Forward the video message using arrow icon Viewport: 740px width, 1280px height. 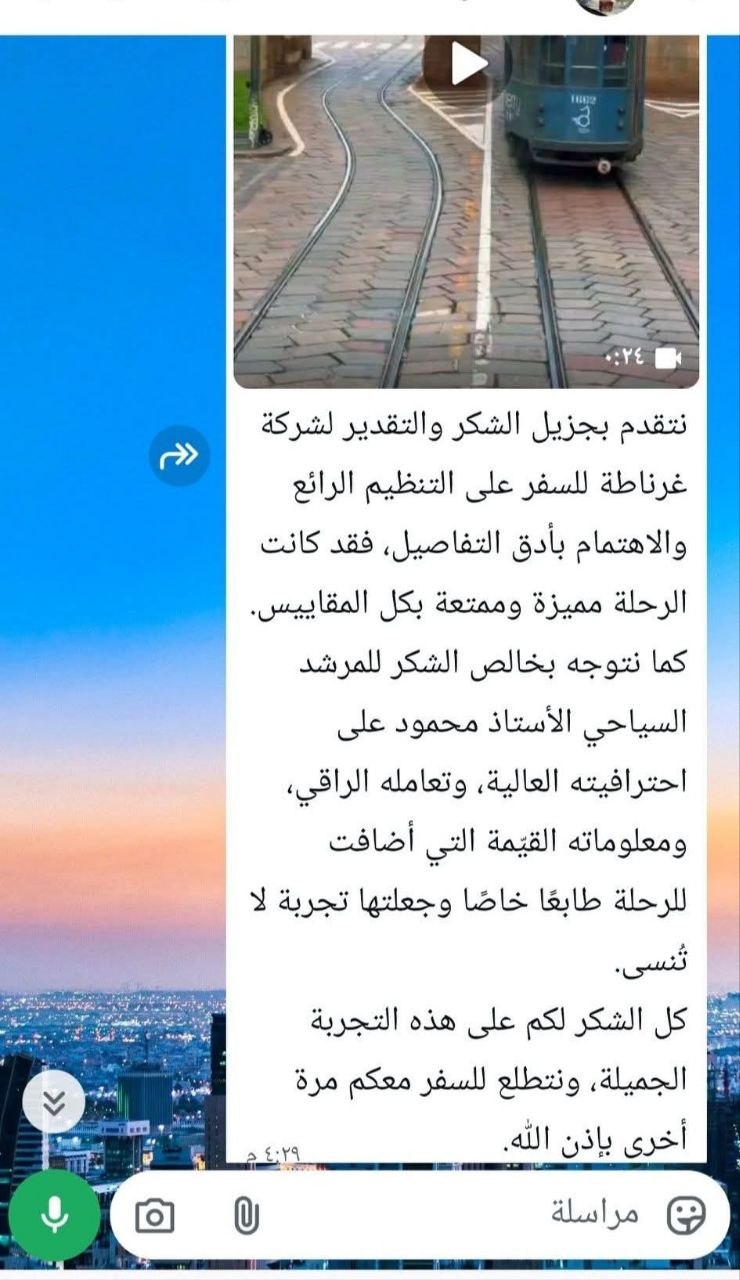pos(180,456)
